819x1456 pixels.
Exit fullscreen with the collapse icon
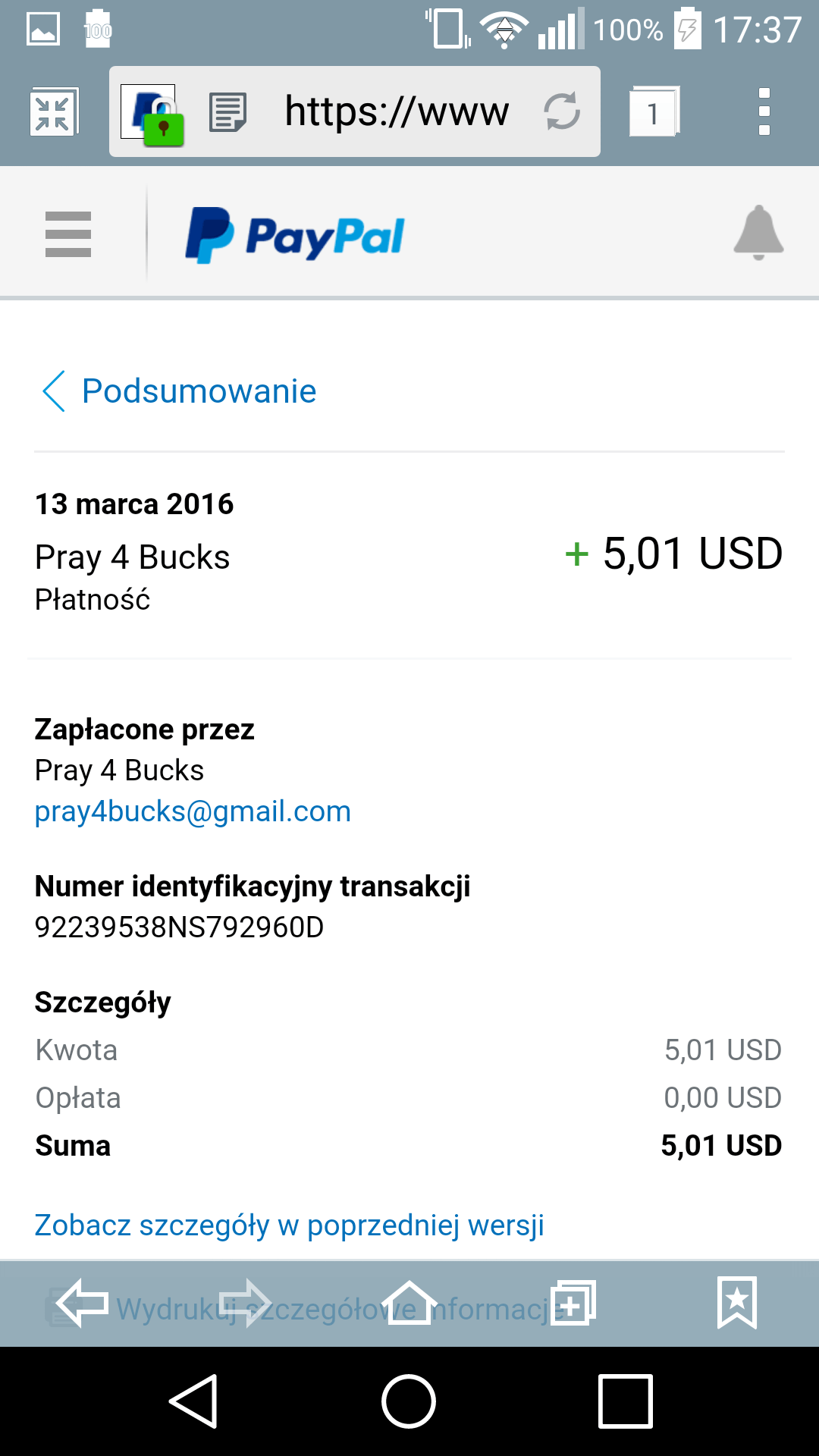pos(53,112)
